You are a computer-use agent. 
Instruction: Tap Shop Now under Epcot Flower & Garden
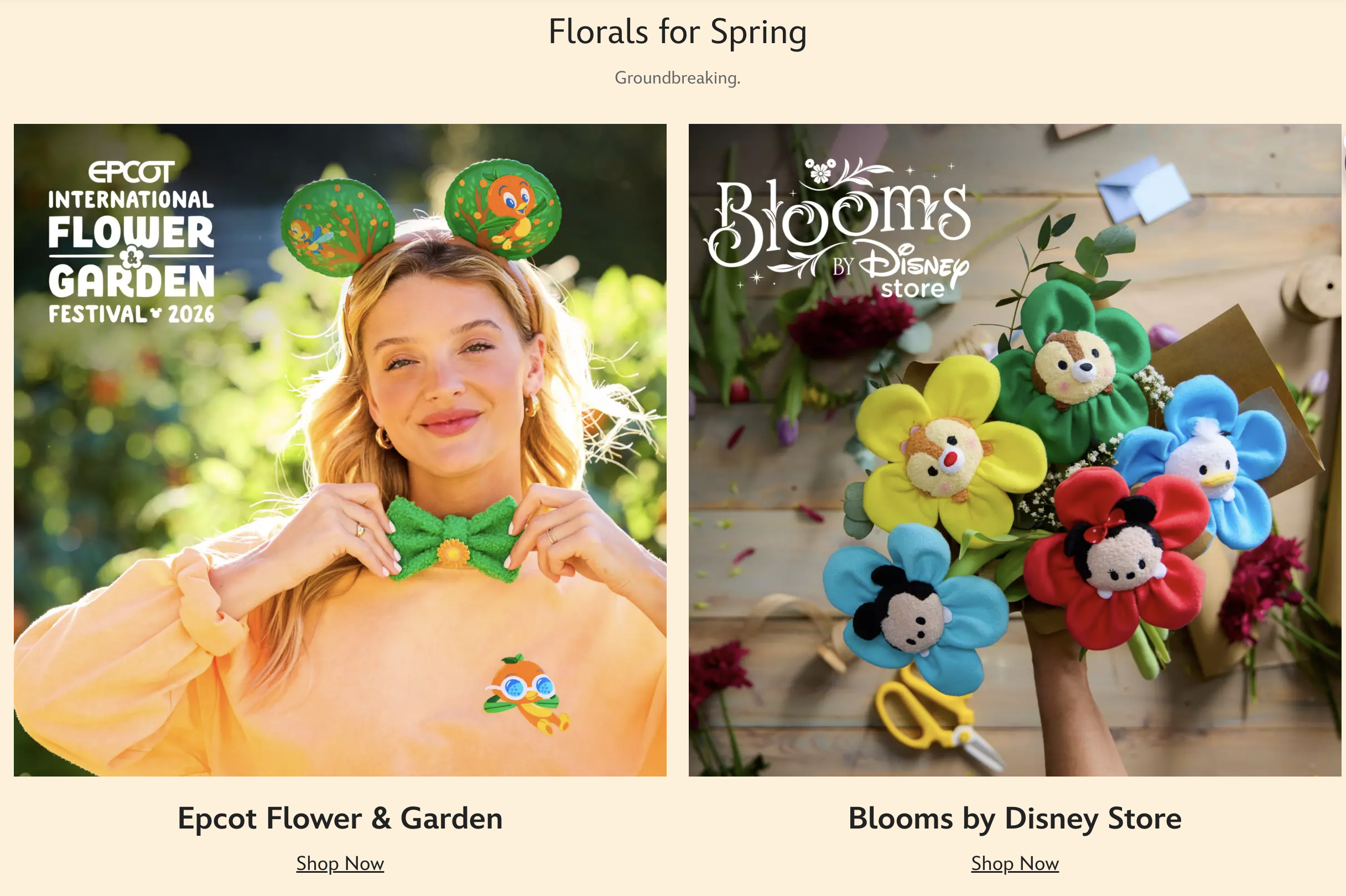click(x=340, y=863)
